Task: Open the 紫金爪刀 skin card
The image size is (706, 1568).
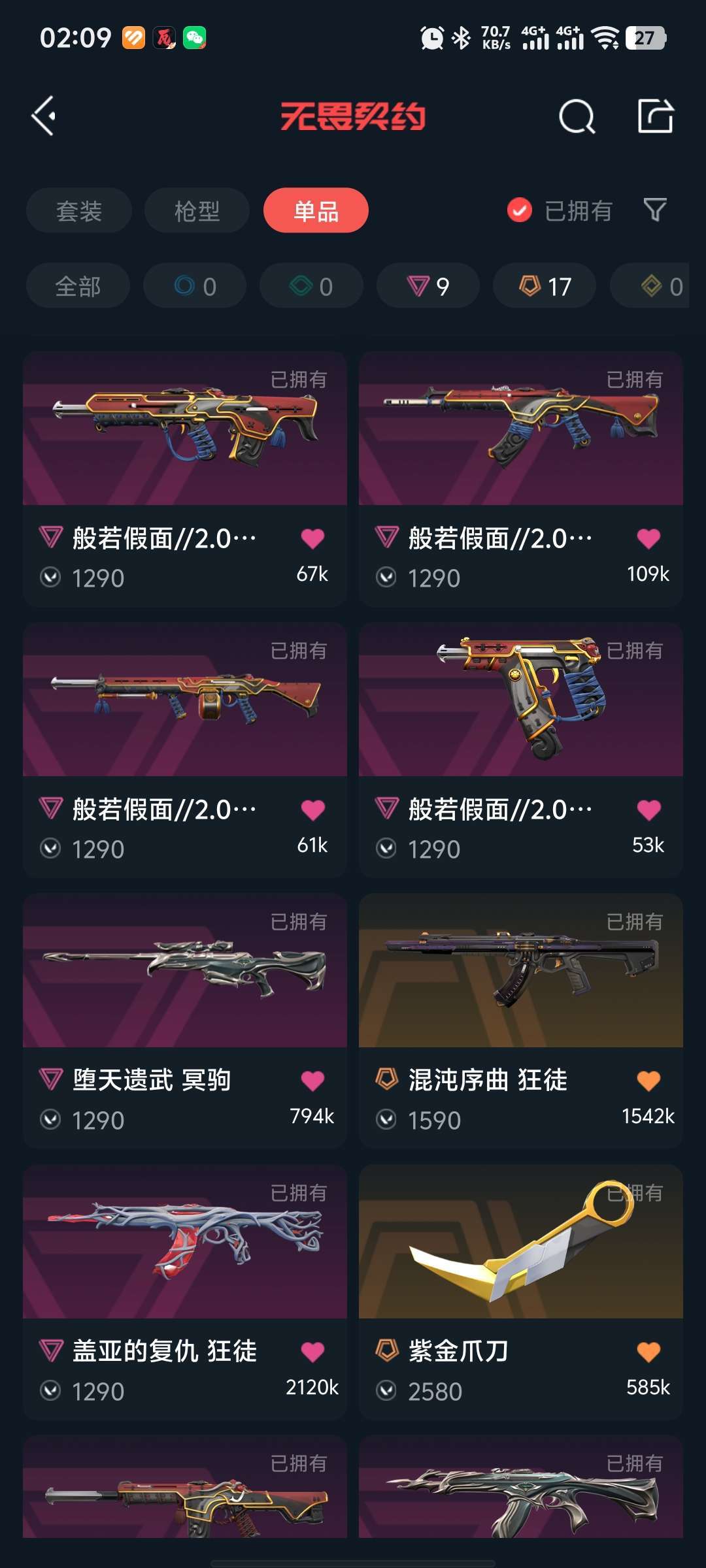Action: point(521,1292)
